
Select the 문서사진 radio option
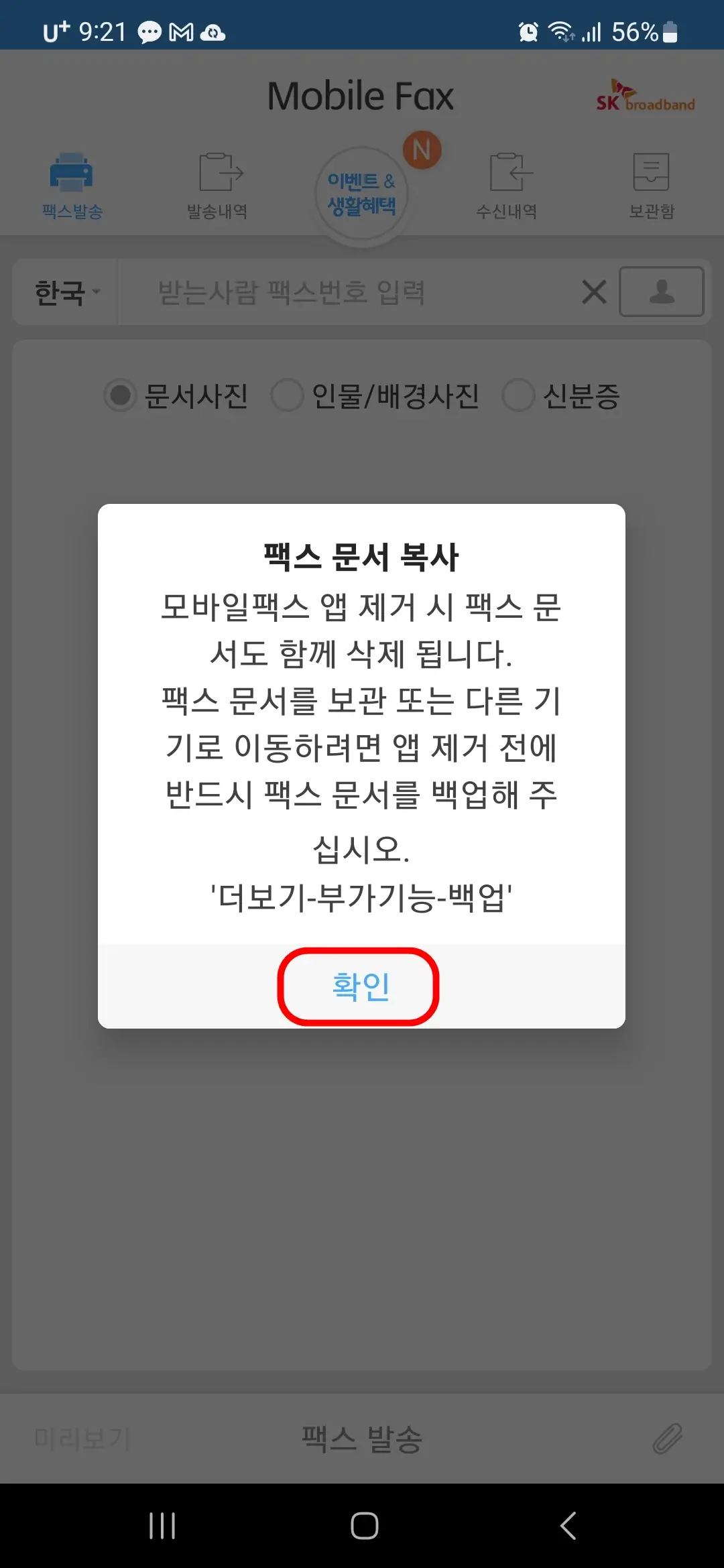click(x=121, y=396)
